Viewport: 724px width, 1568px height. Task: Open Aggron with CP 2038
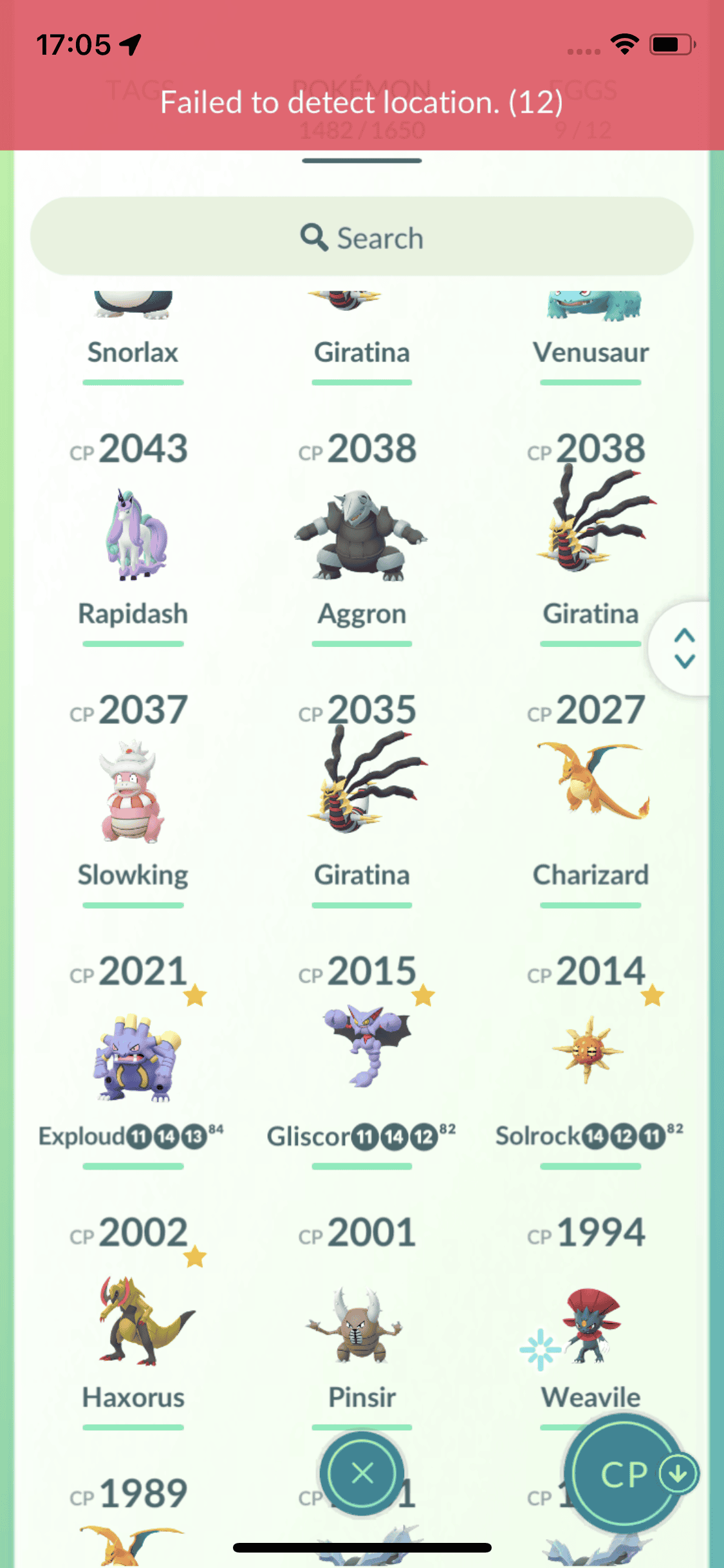coord(362,536)
